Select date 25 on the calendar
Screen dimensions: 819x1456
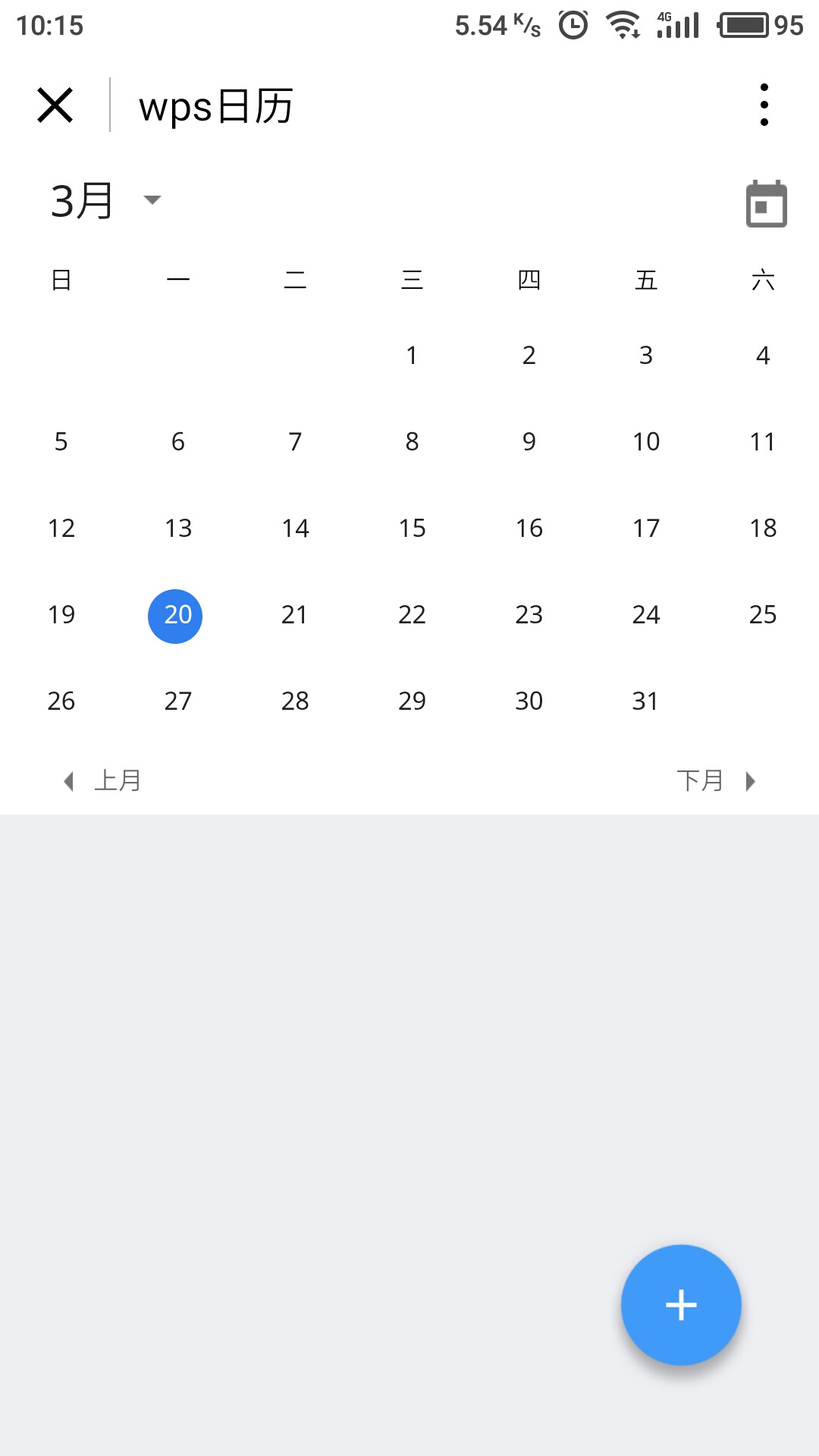762,615
